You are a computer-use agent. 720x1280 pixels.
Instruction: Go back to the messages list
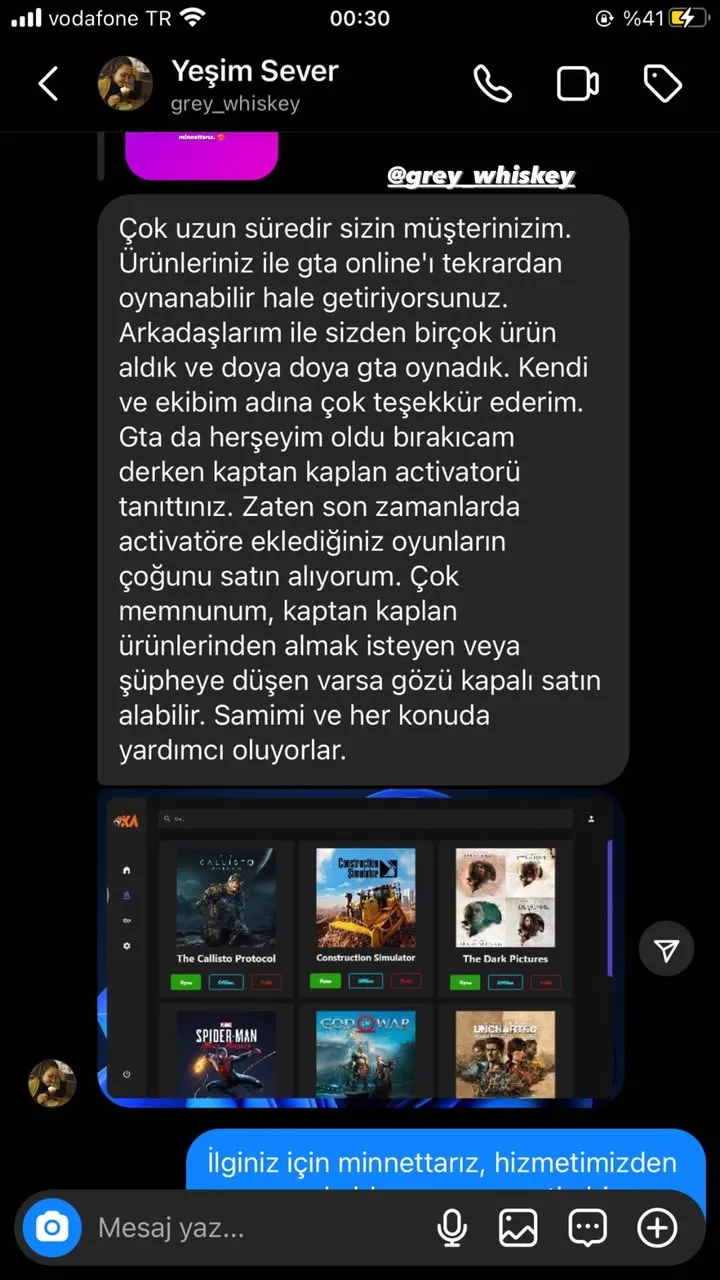coord(48,84)
